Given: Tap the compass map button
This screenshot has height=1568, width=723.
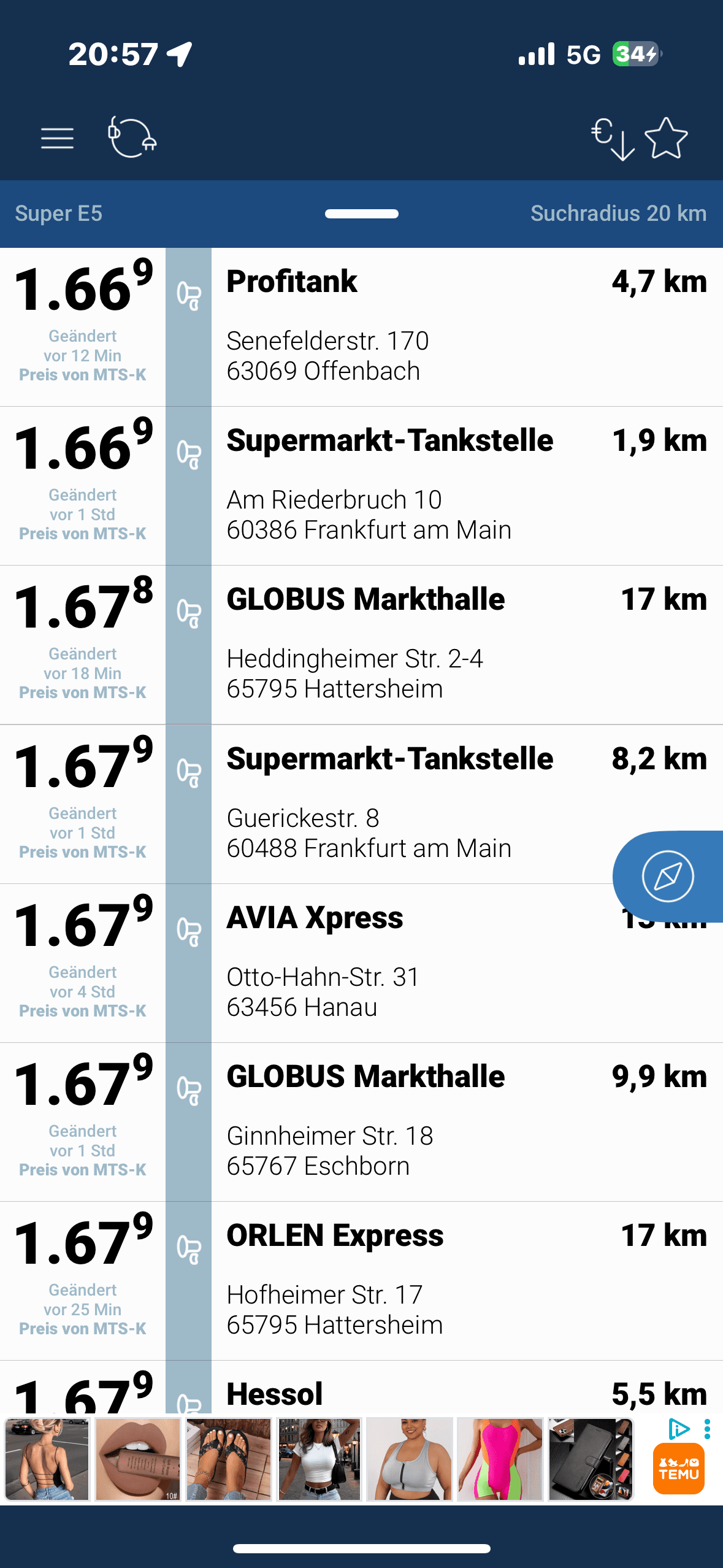Looking at the screenshot, I should (668, 876).
